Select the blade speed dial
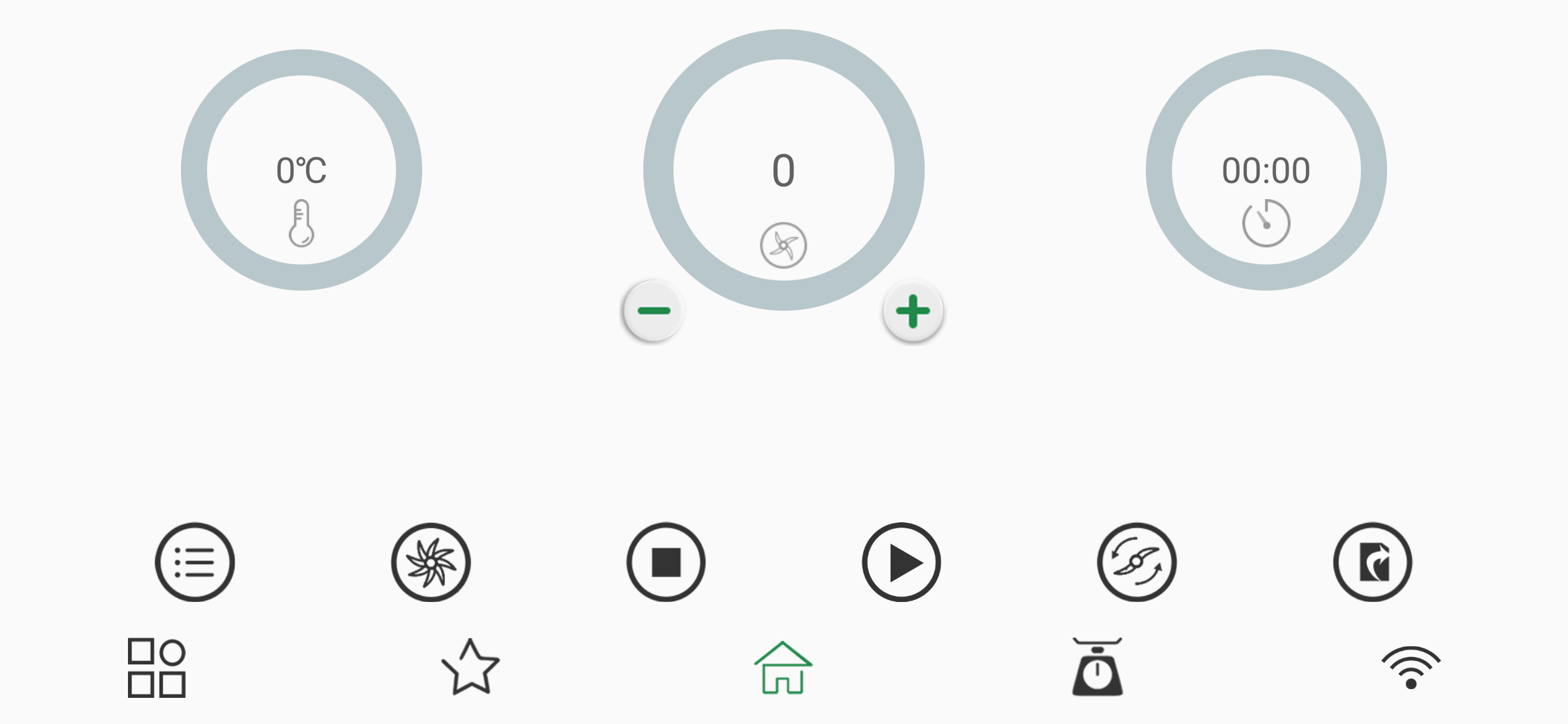This screenshot has height=724, width=1568. point(783,170)
